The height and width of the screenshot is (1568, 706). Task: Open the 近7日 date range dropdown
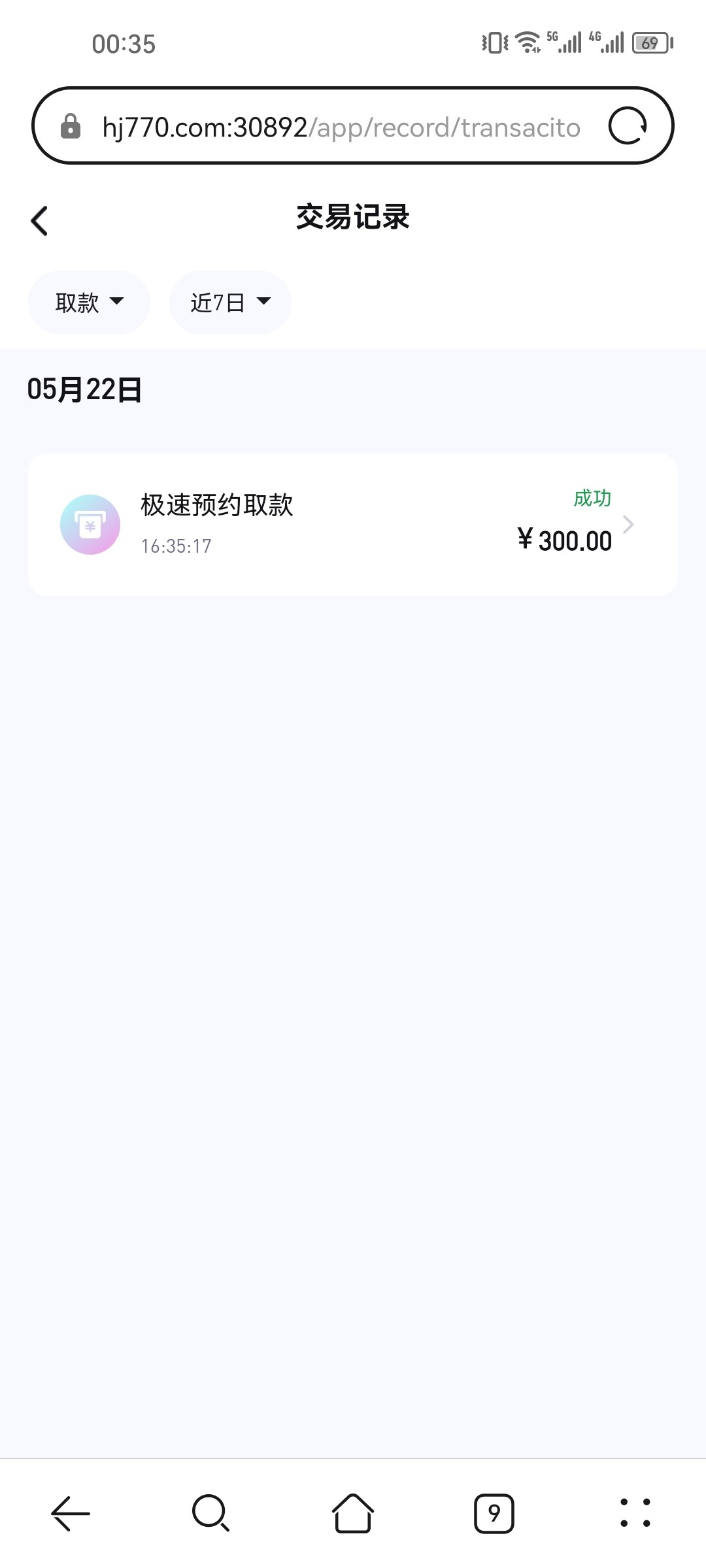tap(229, 302)
